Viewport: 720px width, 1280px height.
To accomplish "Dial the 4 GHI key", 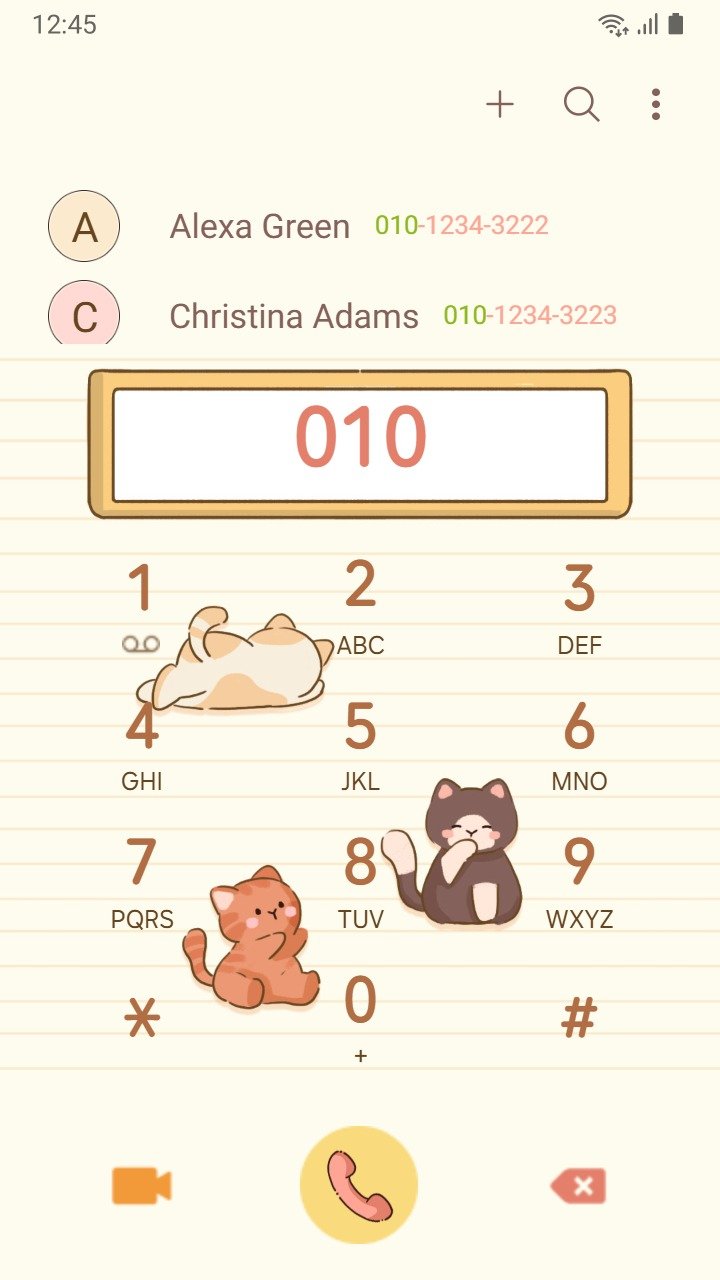I will pos(141,745).
